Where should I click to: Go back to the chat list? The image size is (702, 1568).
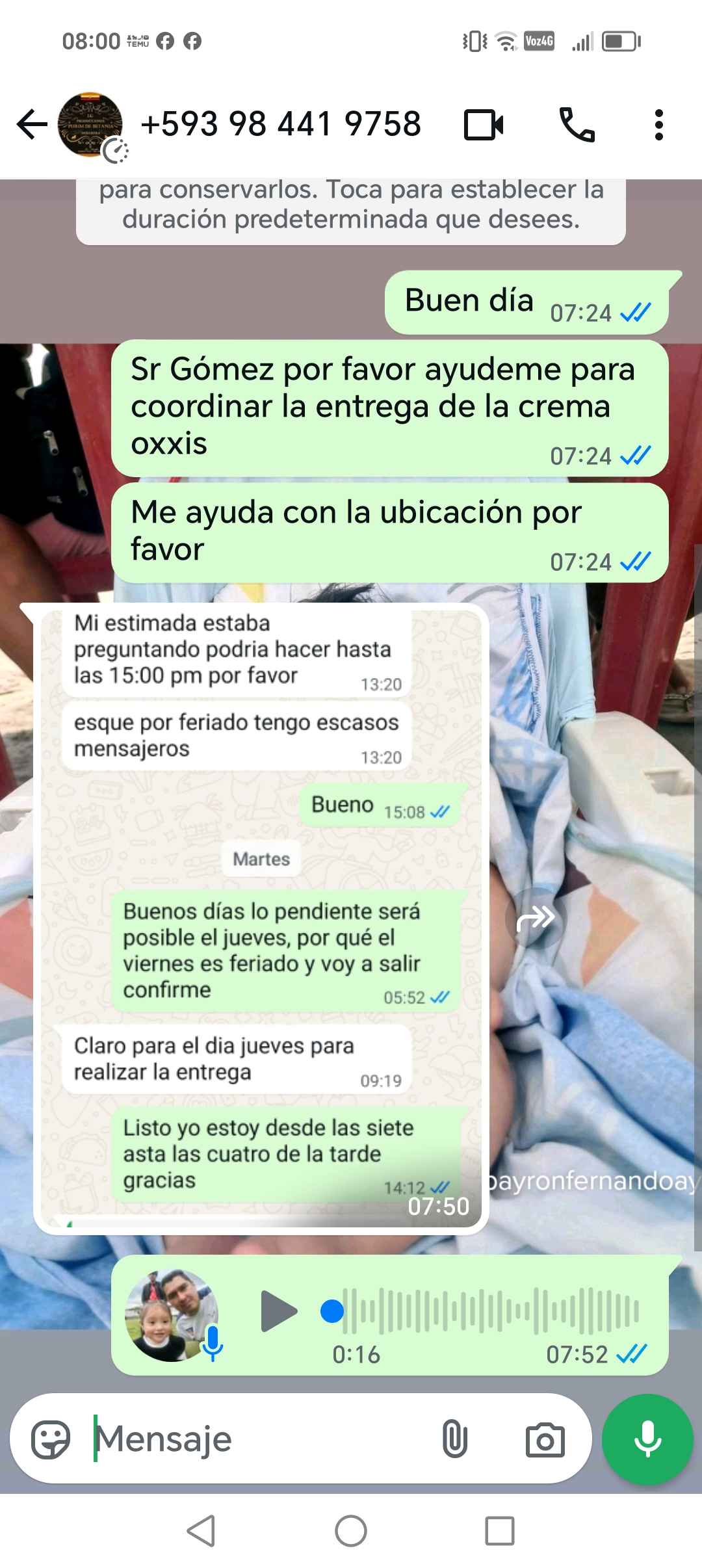coord(32,124)
